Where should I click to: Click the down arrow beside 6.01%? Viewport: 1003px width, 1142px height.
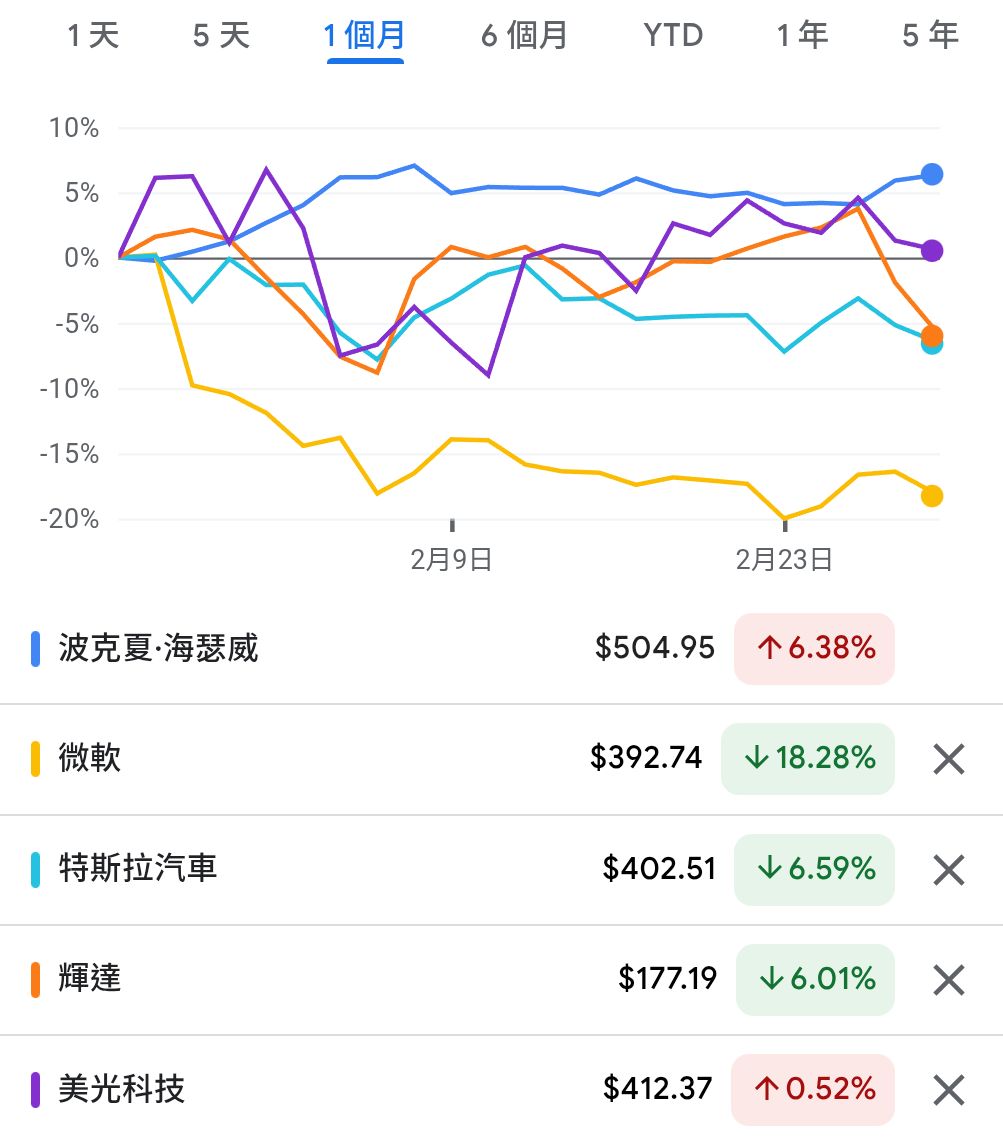coord(773,980)
